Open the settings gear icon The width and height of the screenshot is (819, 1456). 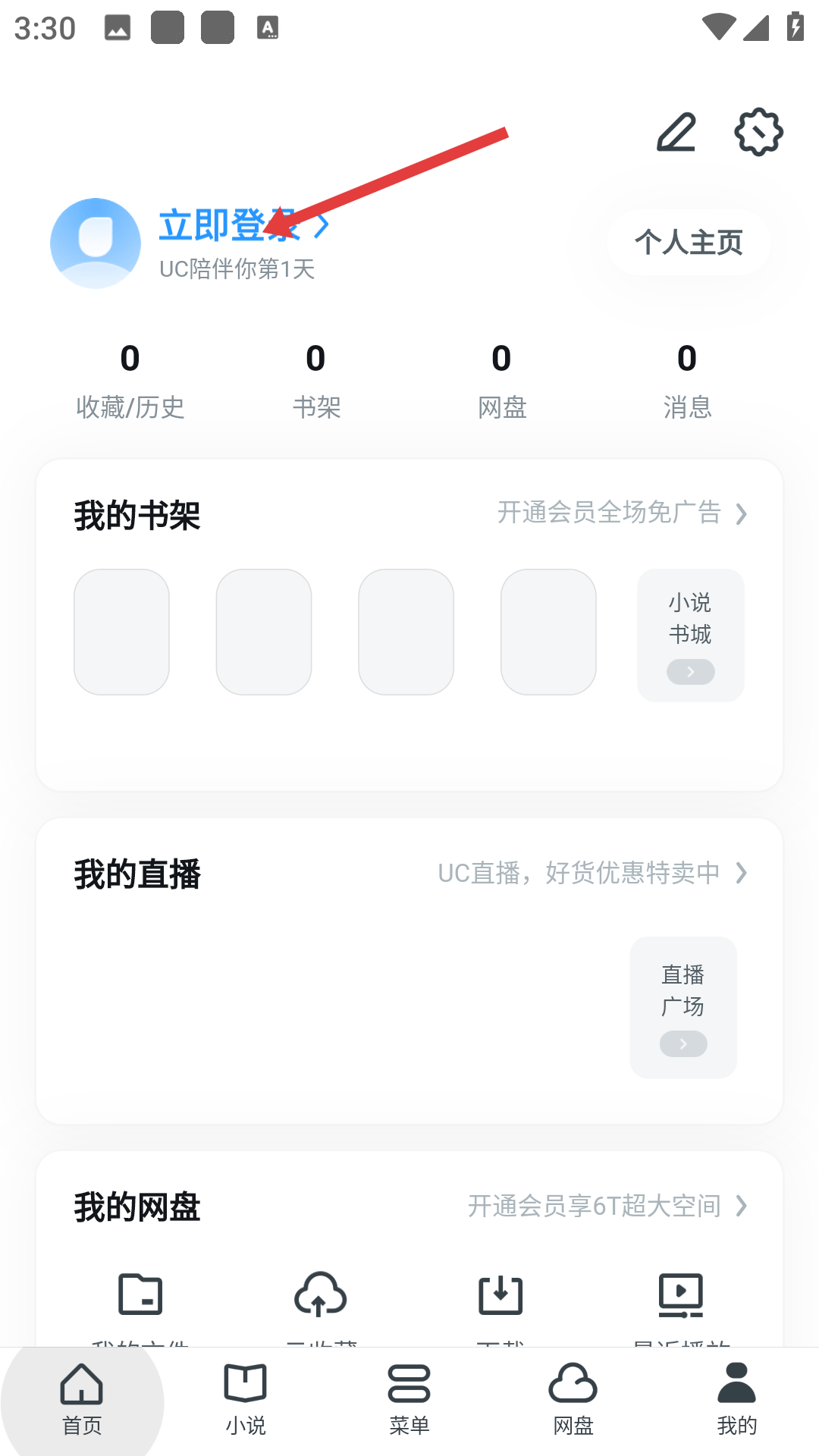[x=758, y=133]
